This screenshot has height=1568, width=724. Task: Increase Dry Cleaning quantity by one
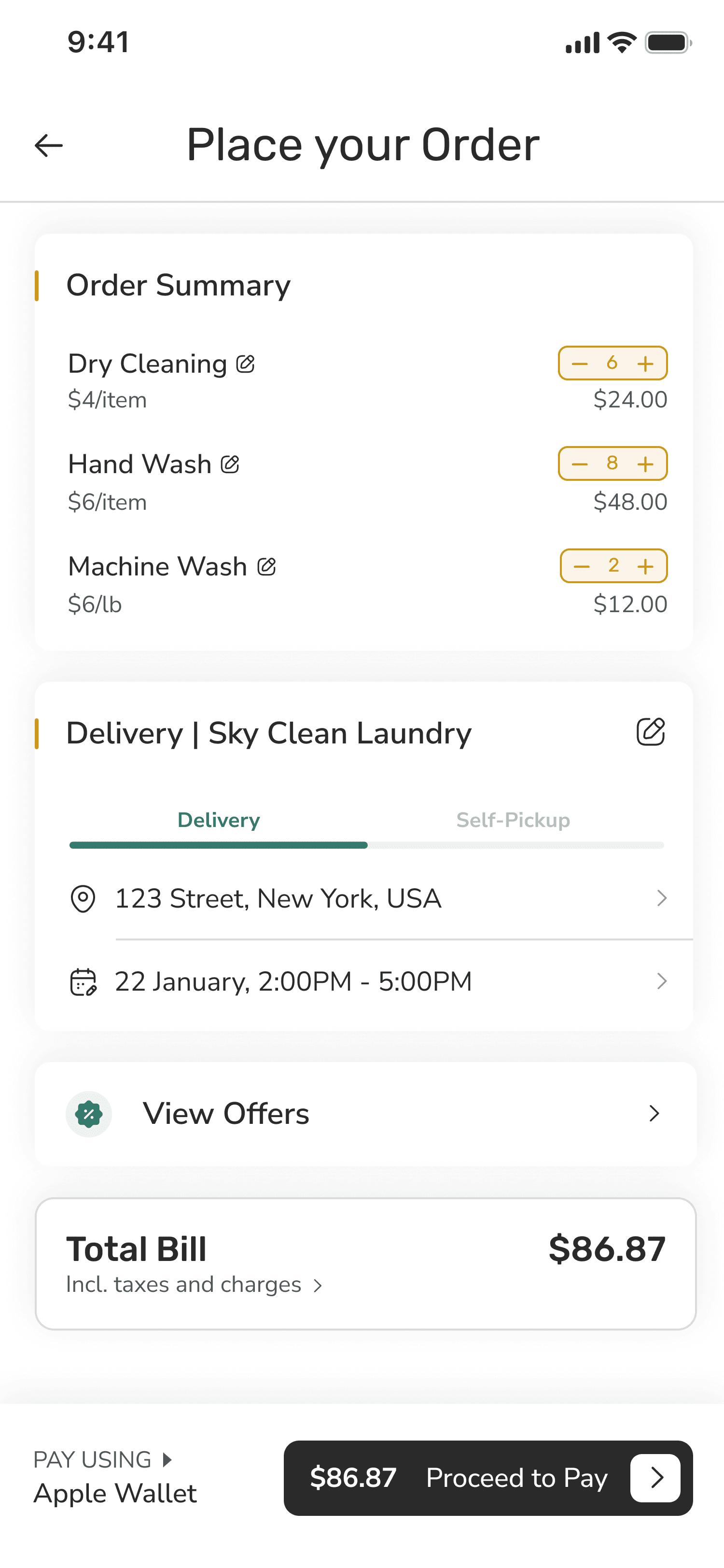tap(645, 364)
